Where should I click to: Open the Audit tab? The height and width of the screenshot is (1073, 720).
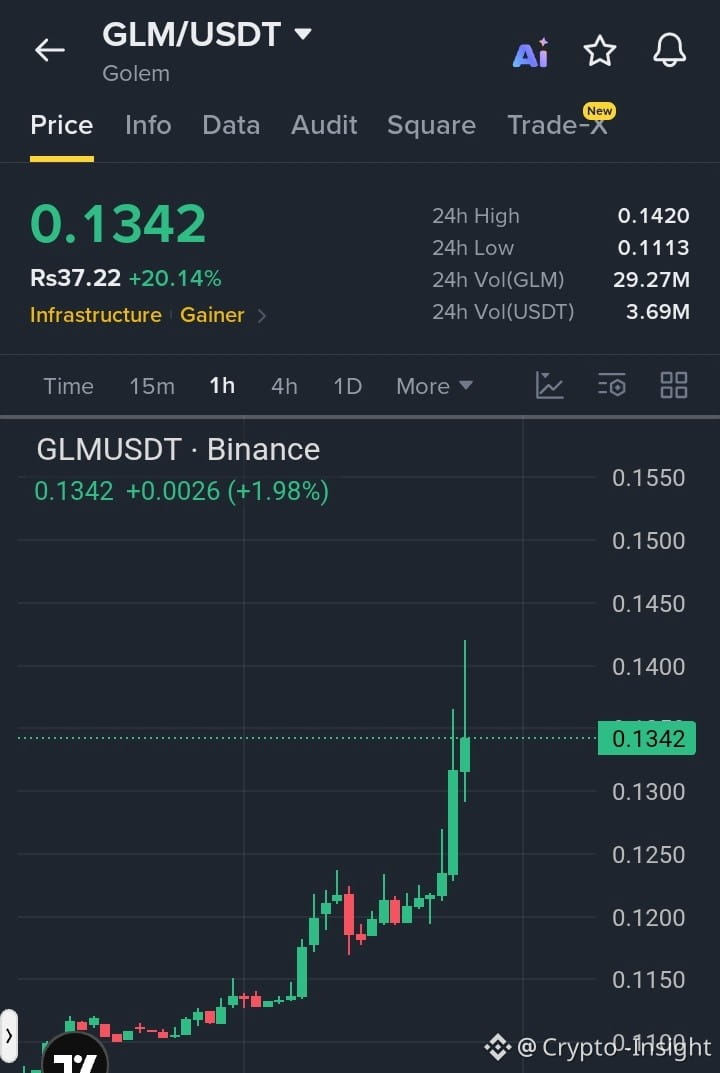click(x=324, y=125)
